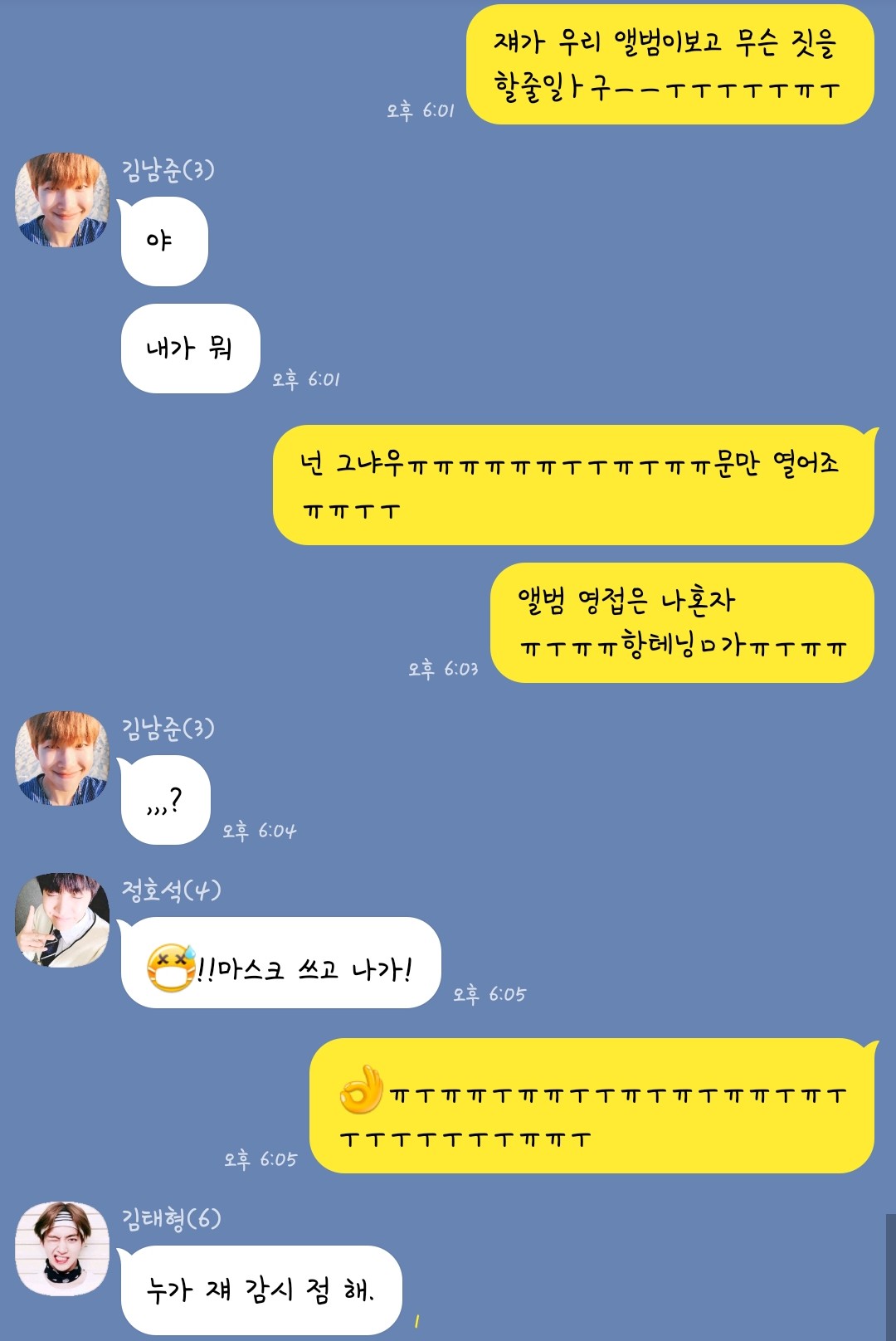This screenshot has width=896, height=1341.
Task: Tap 김남준's avatar beside the 야 message
Action: click(62, 200)
